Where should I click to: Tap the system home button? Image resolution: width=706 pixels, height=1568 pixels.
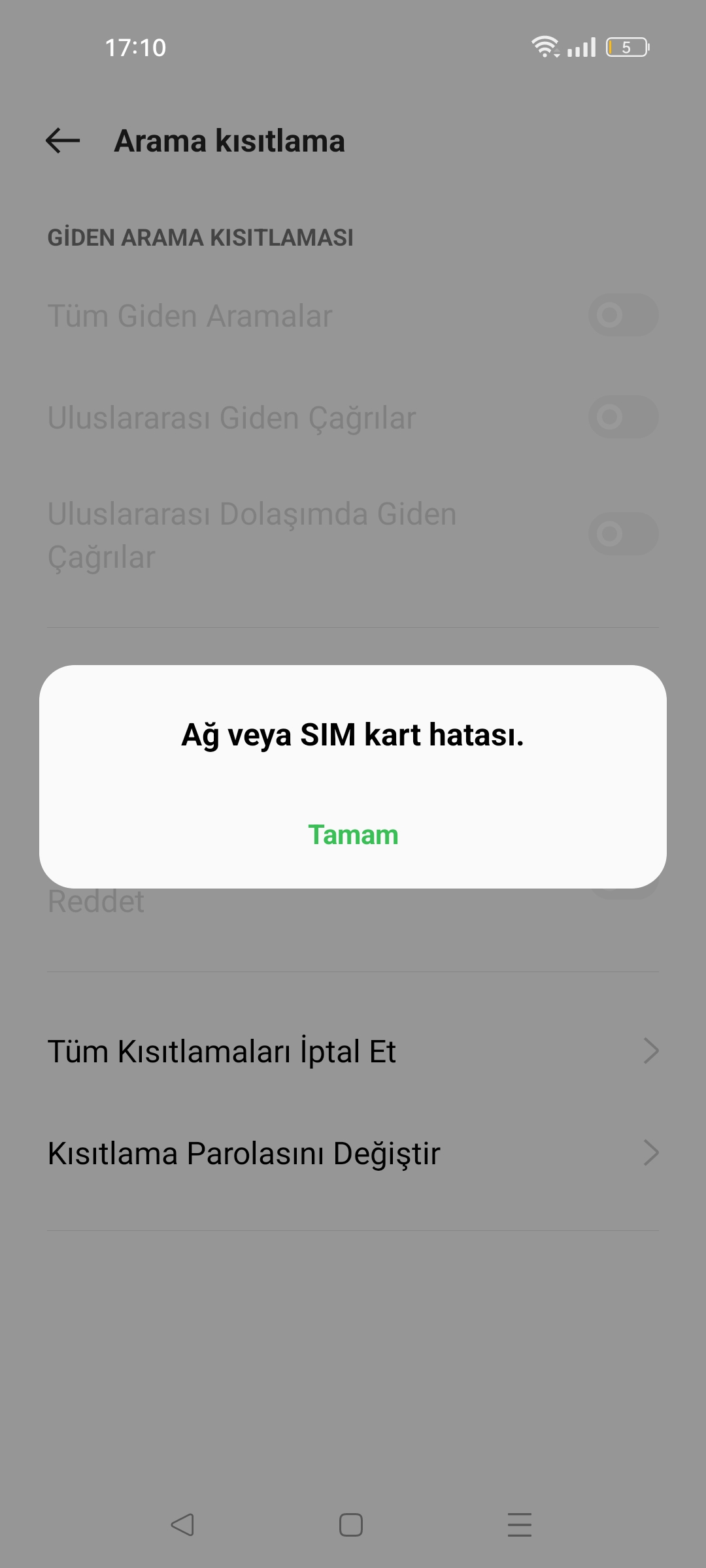click(351, 1525)
